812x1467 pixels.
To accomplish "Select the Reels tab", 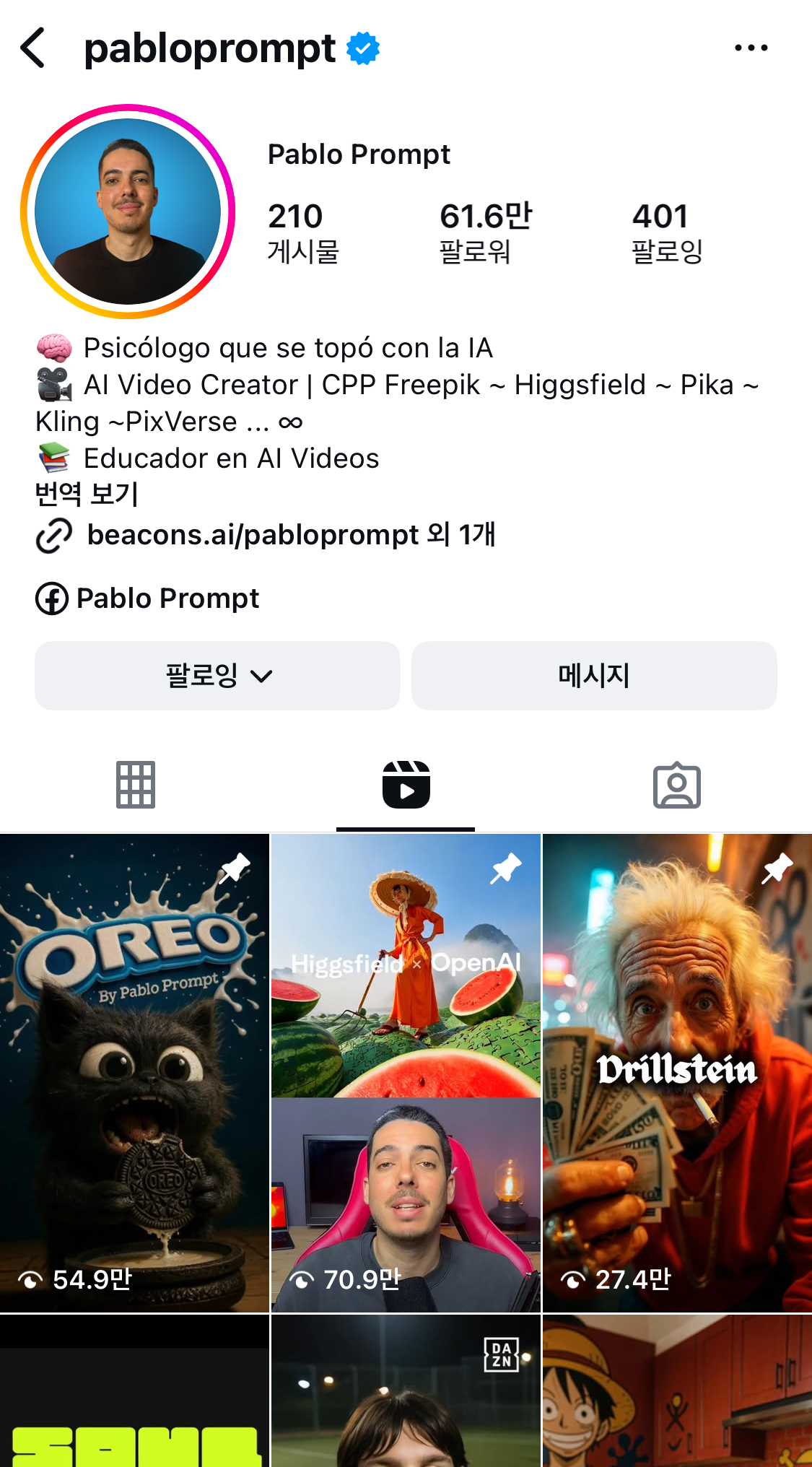I will tap(406, 785).
